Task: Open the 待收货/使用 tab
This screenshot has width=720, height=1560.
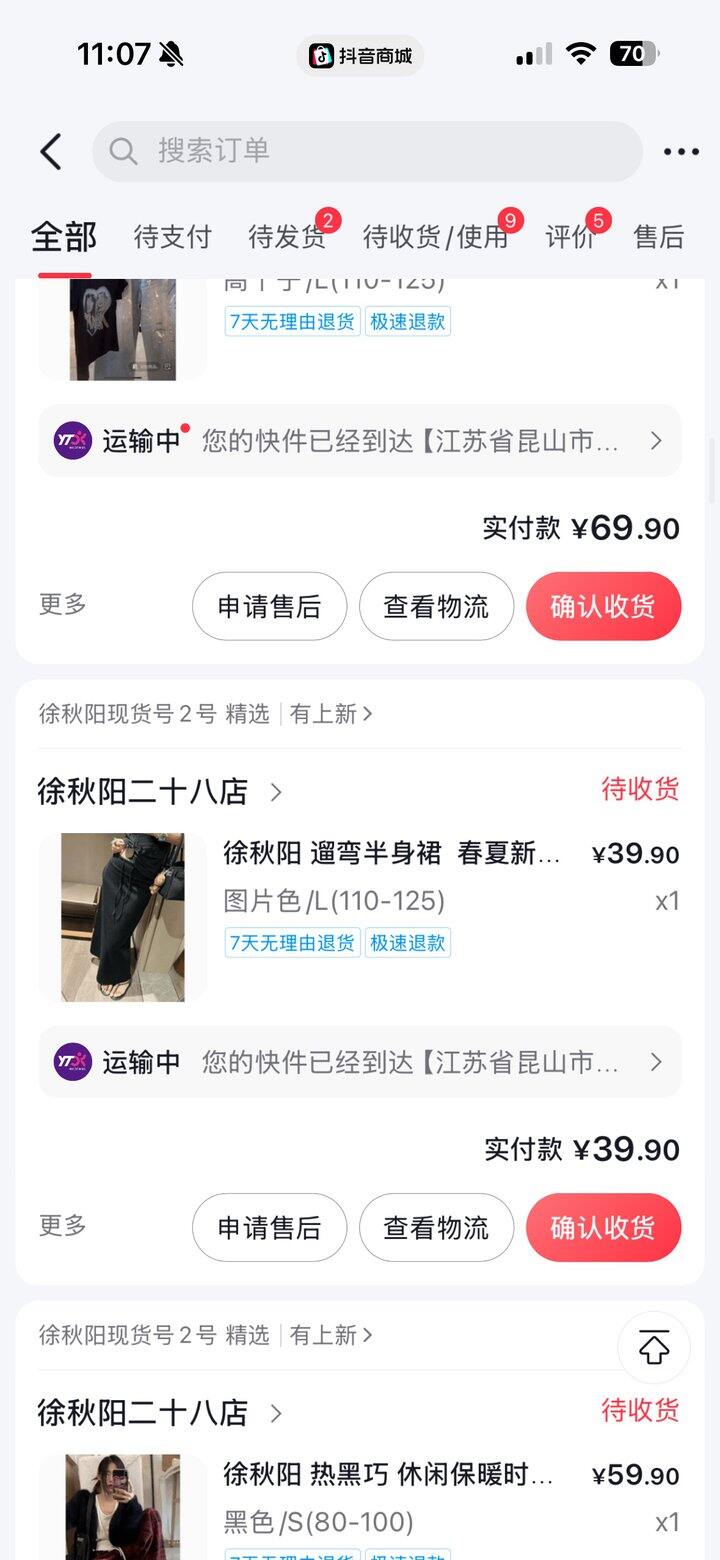Action: tap(435, 237)
